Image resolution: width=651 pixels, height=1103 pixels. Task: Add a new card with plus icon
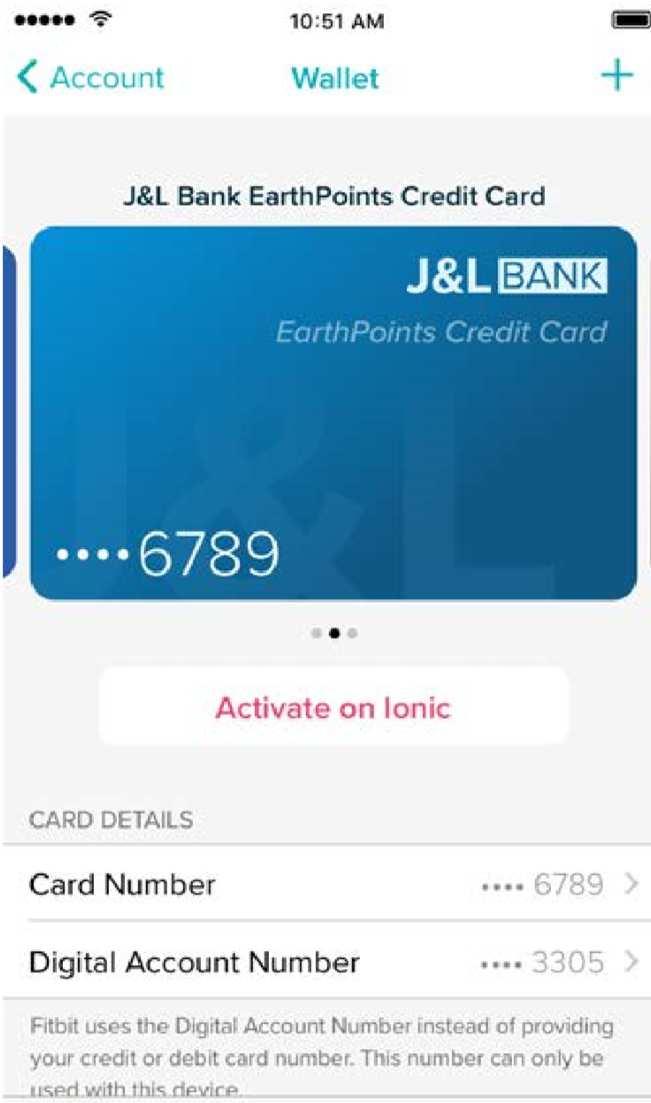pyautogui.click(x=617, y=76)
